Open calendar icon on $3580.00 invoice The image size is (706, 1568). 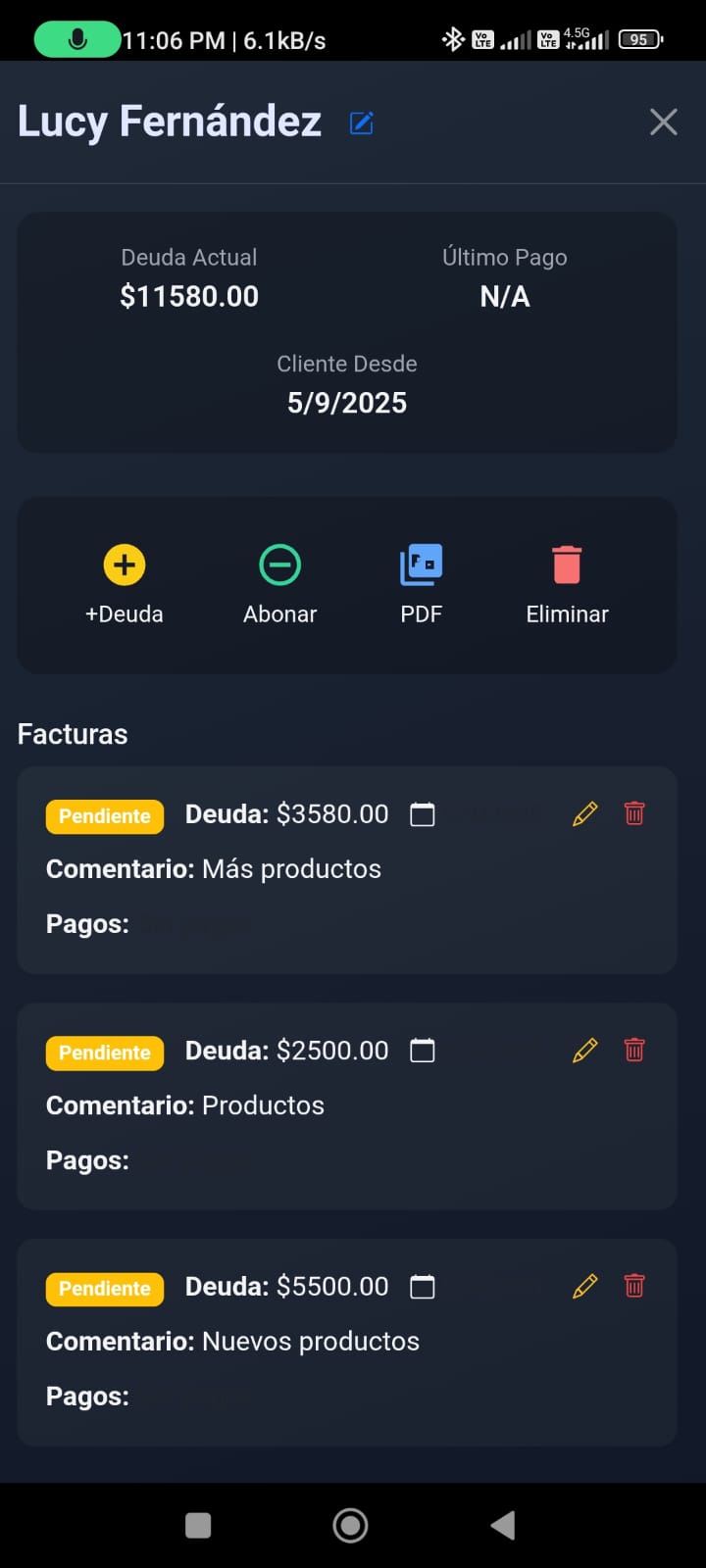tap(423, 814)
